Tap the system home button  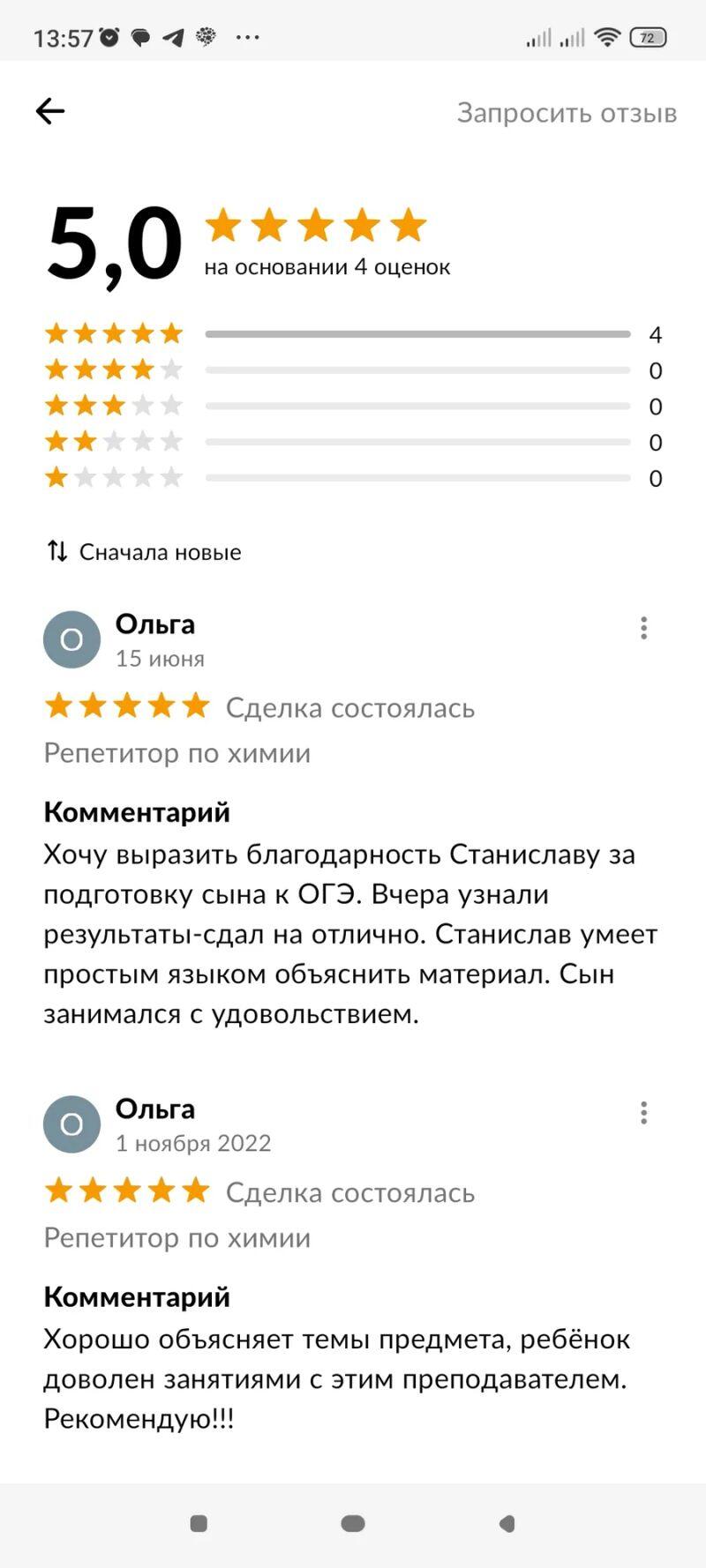point(353,1523)
